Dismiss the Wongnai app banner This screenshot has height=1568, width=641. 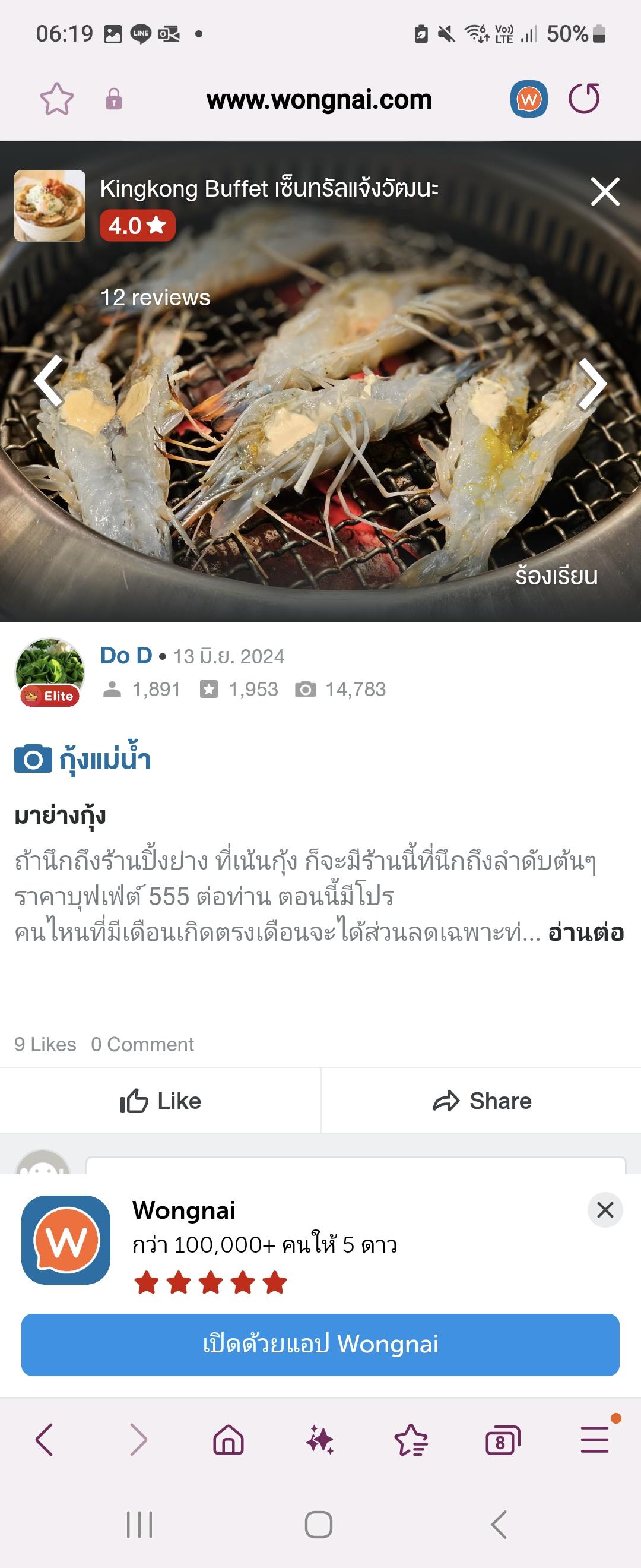(605, 1210)
